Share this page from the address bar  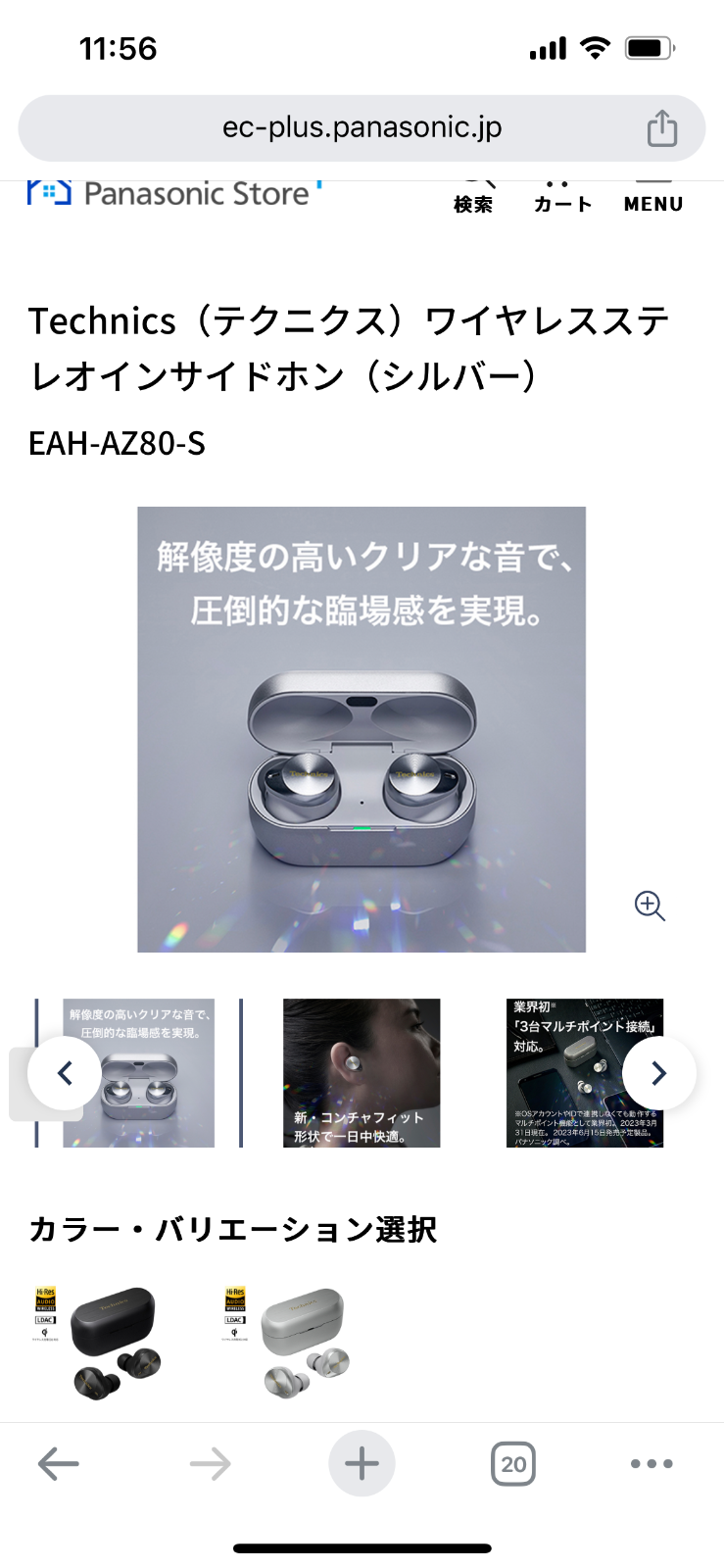661,128
